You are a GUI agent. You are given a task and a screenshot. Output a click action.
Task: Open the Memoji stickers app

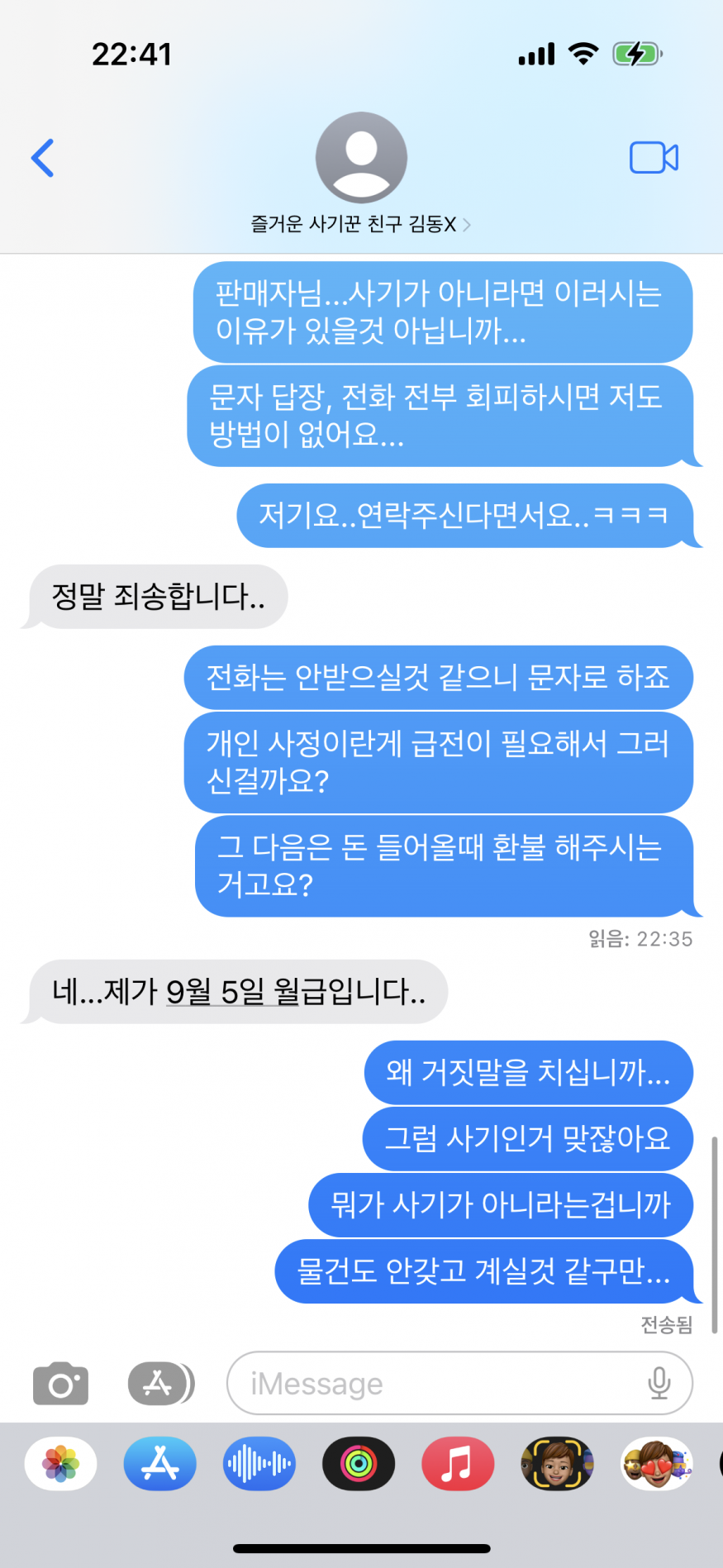pos(656,1464)
